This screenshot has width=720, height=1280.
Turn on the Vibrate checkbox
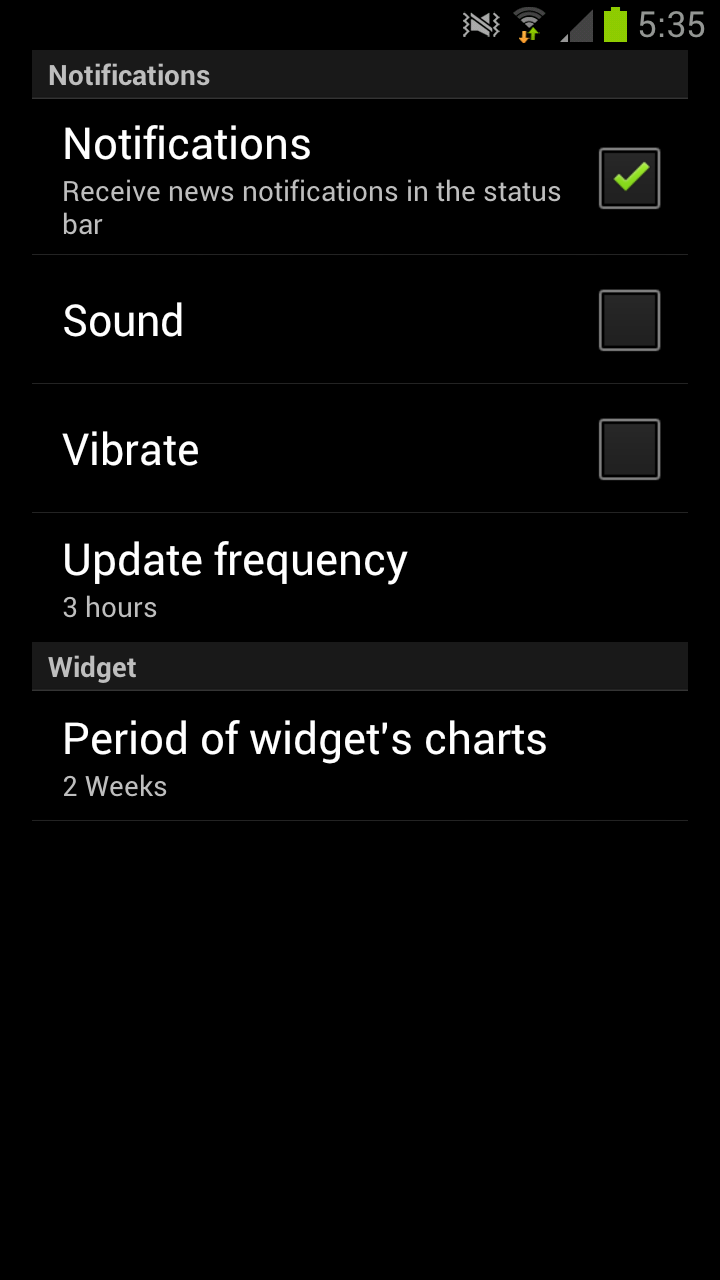tap(629, 449)
